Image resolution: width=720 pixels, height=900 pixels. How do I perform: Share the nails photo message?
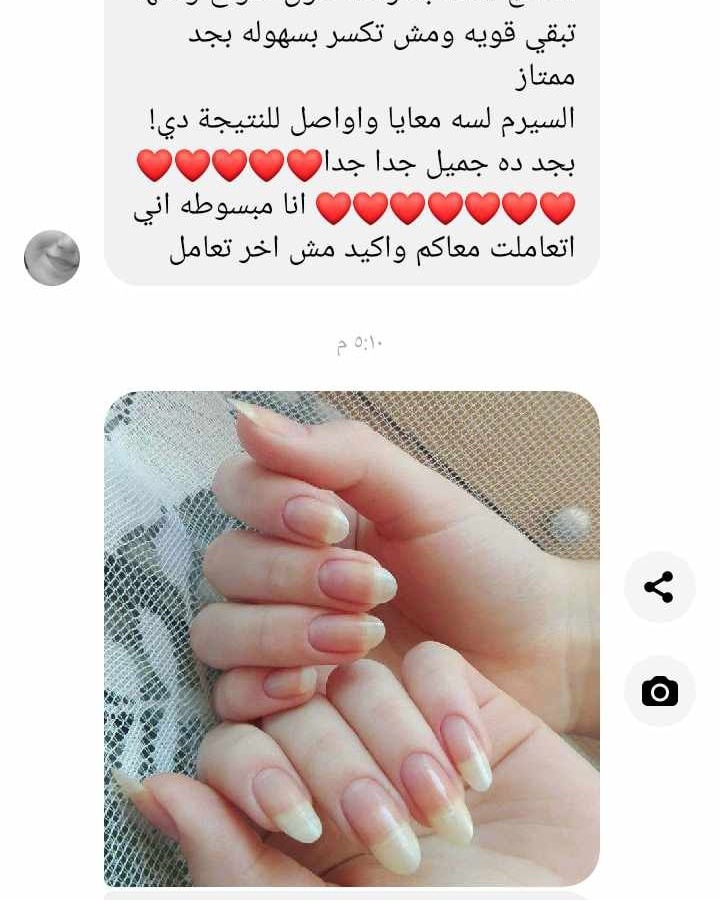point(659,587)
